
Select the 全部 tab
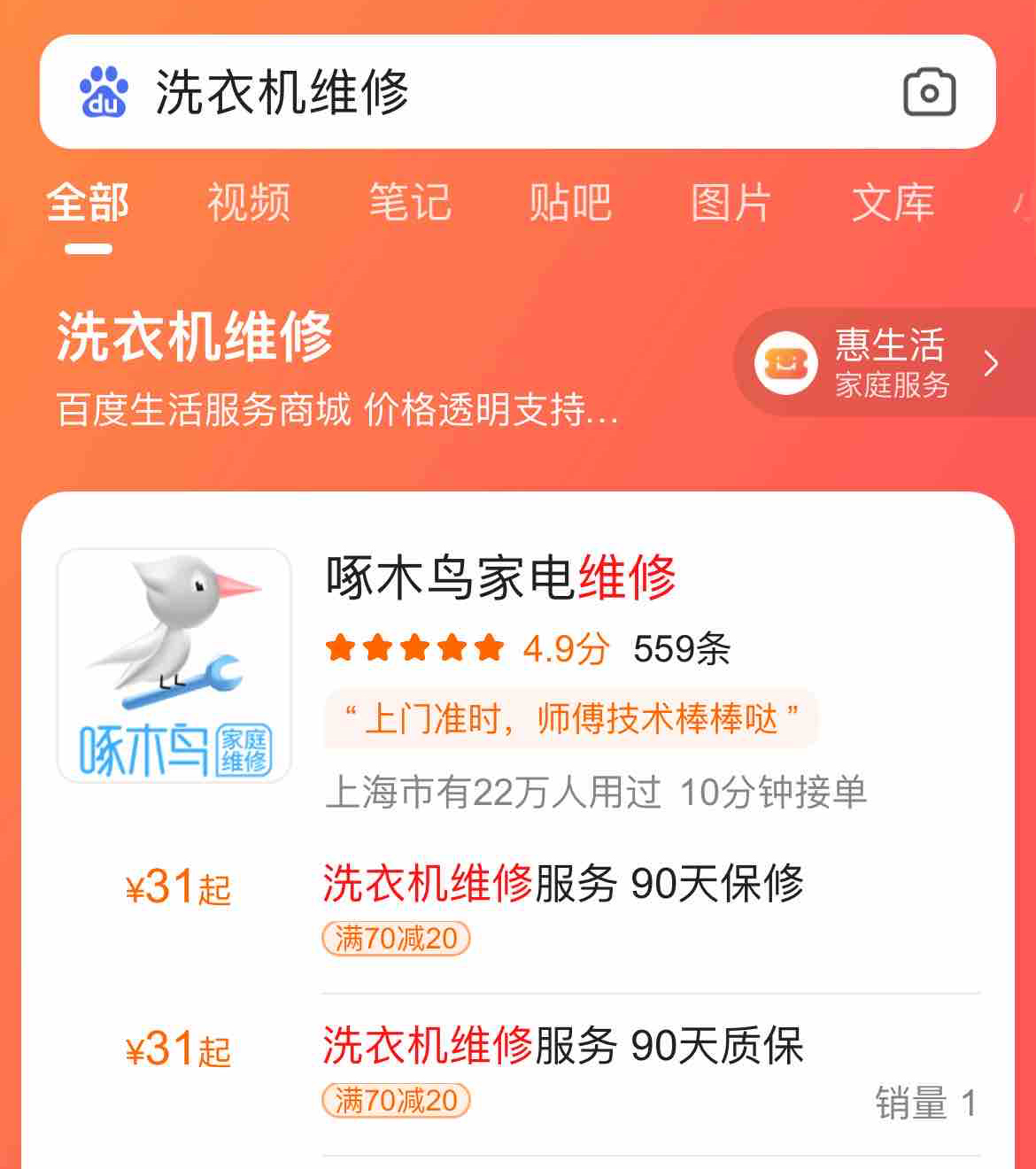click(88, 204)
